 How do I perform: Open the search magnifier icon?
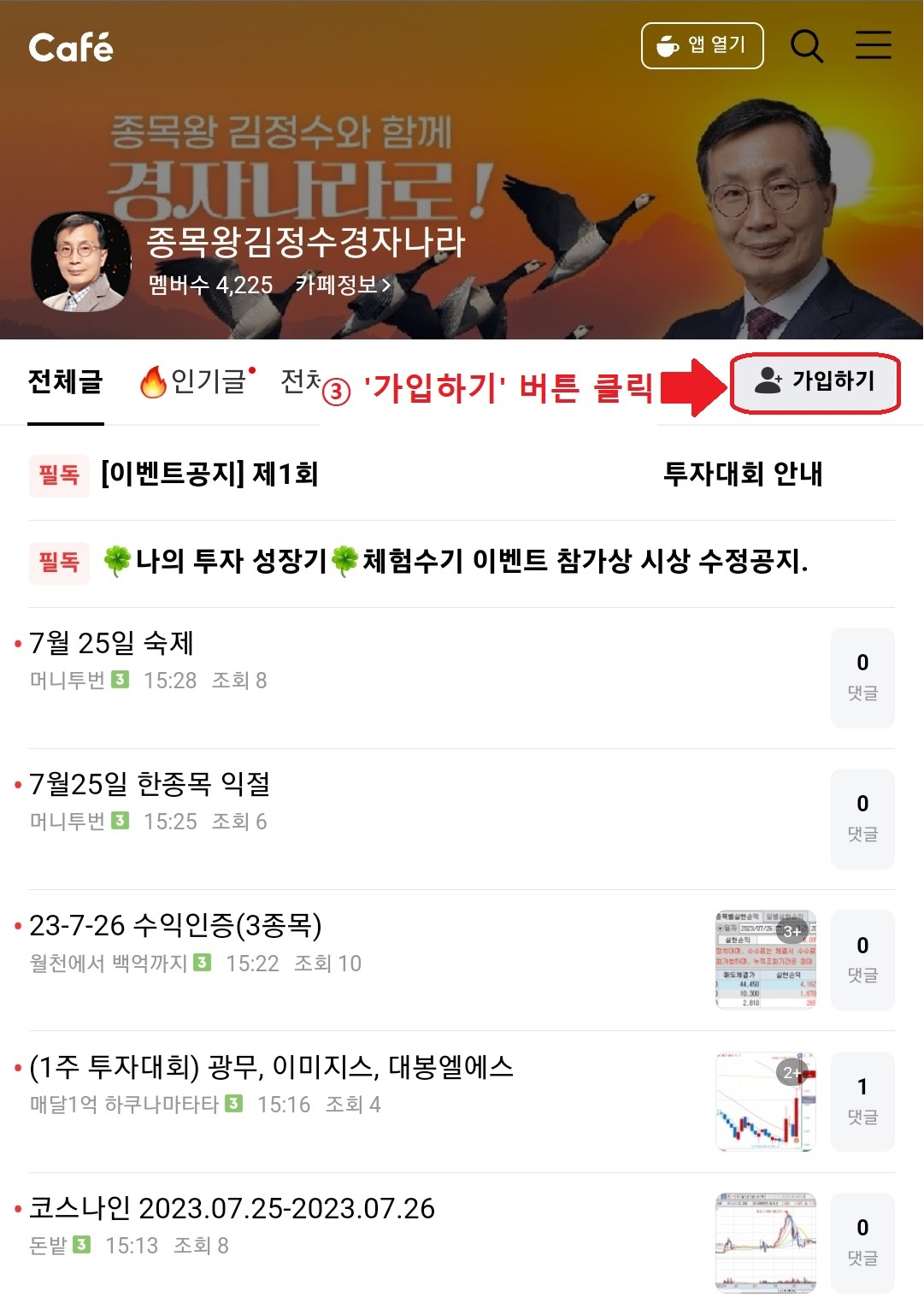pos(806,46)
